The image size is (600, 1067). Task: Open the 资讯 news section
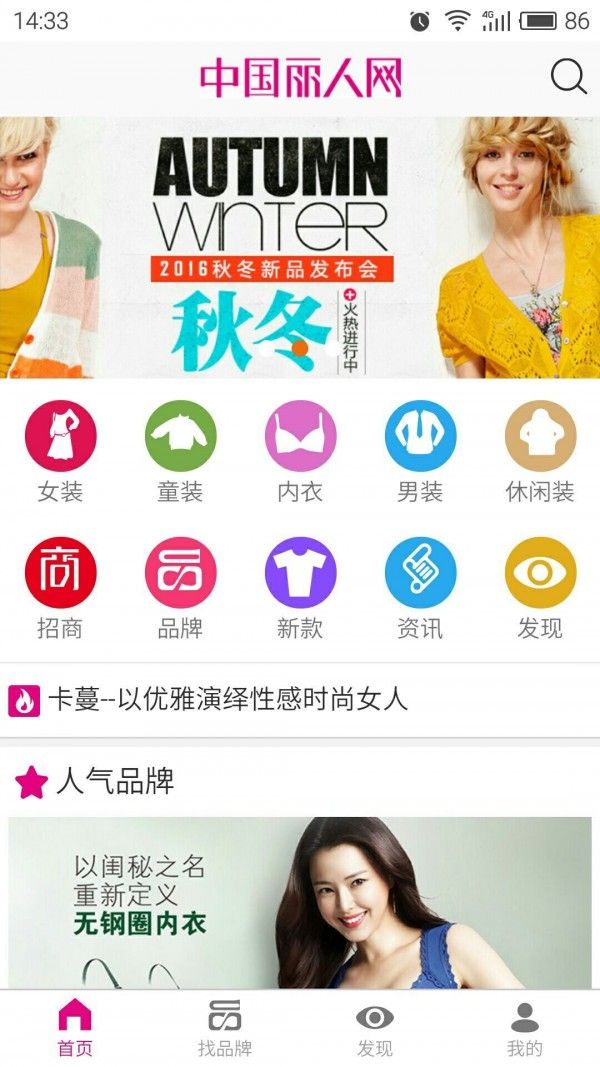coord(420,589)
